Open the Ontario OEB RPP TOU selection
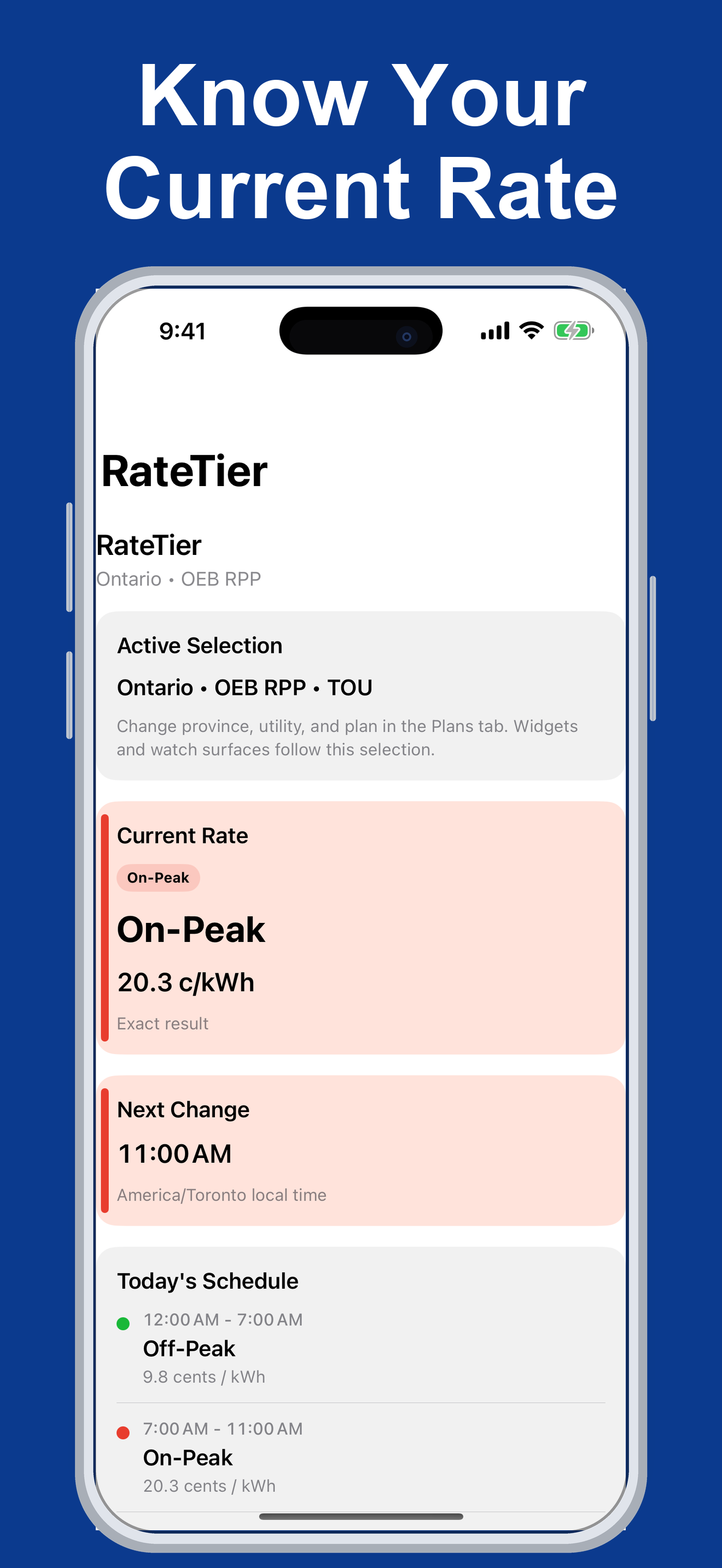The image size is (722, 1568). (244, 687)
